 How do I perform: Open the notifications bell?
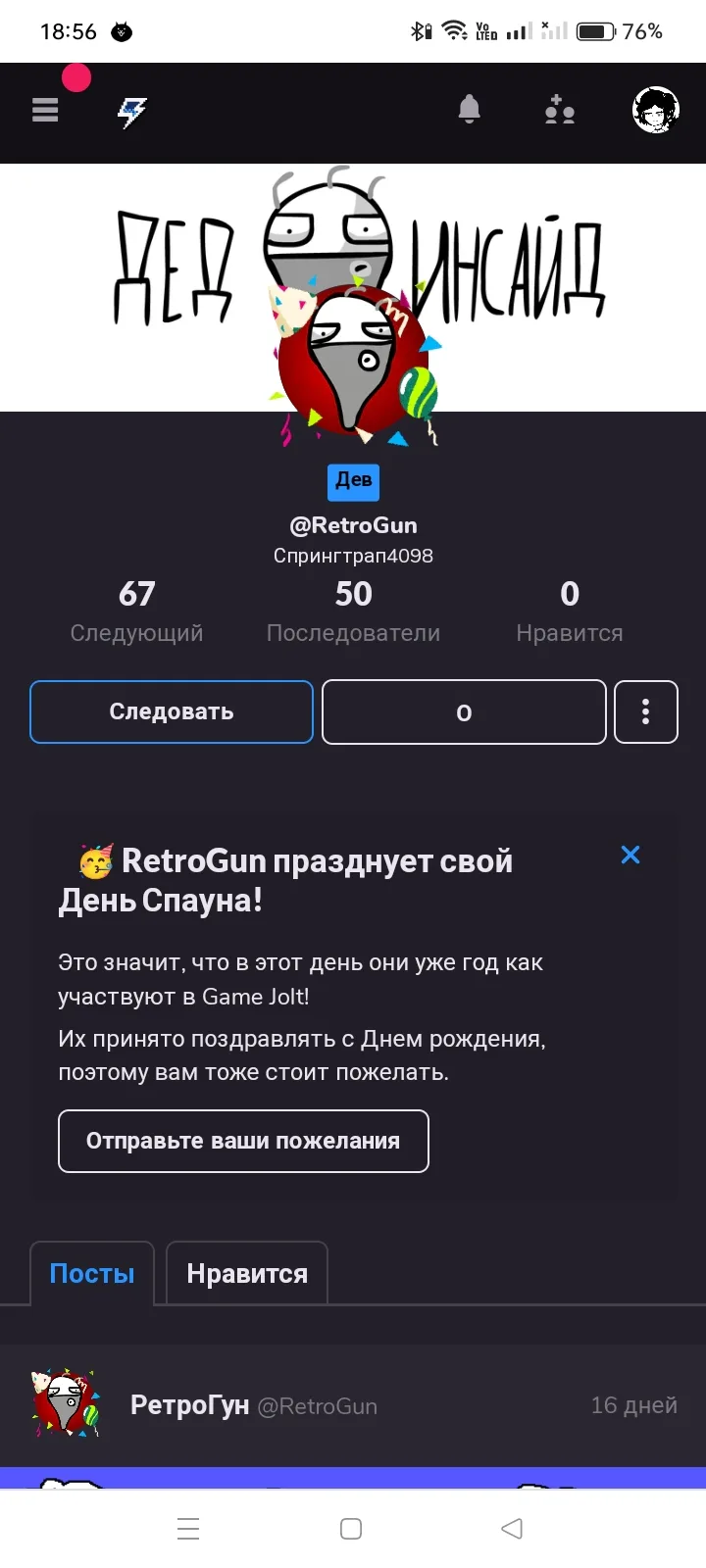click(x=470, y=110)
